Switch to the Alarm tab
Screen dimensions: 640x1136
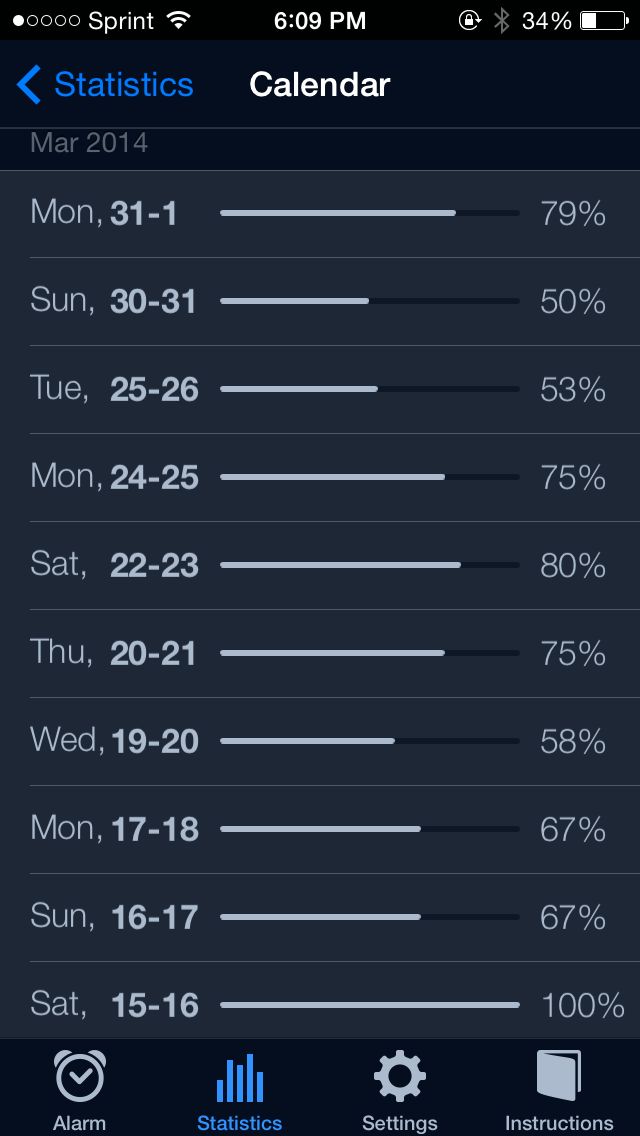tap(80, 1089)
